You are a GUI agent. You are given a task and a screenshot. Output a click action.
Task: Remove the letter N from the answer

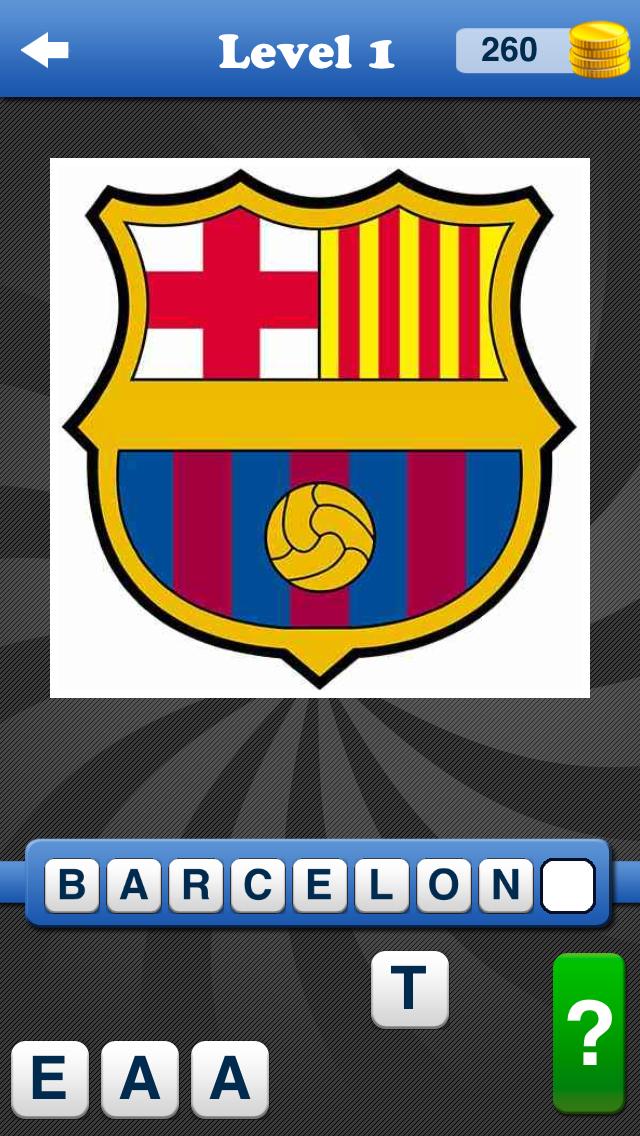point(506,885)
